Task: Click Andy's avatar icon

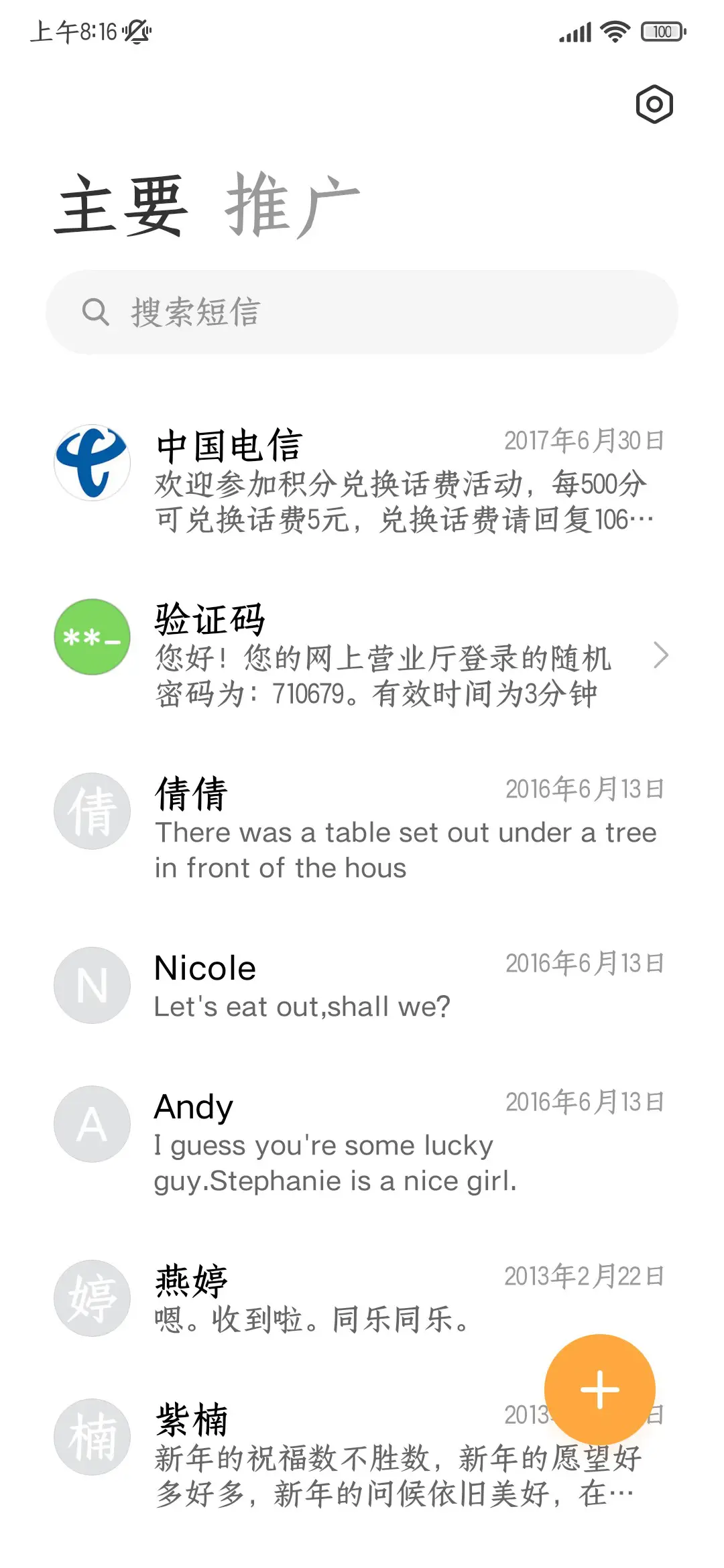Action: coord(92,1124)
